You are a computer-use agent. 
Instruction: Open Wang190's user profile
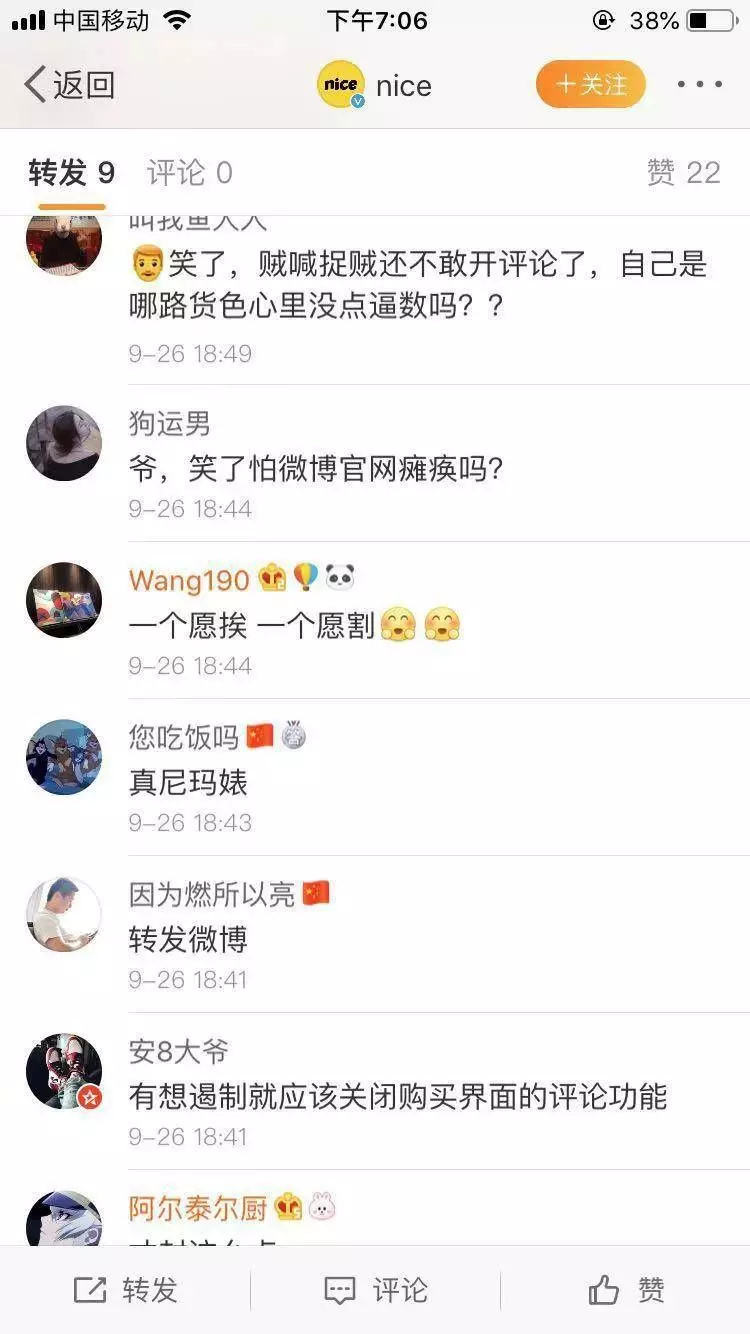click(189, 578)
